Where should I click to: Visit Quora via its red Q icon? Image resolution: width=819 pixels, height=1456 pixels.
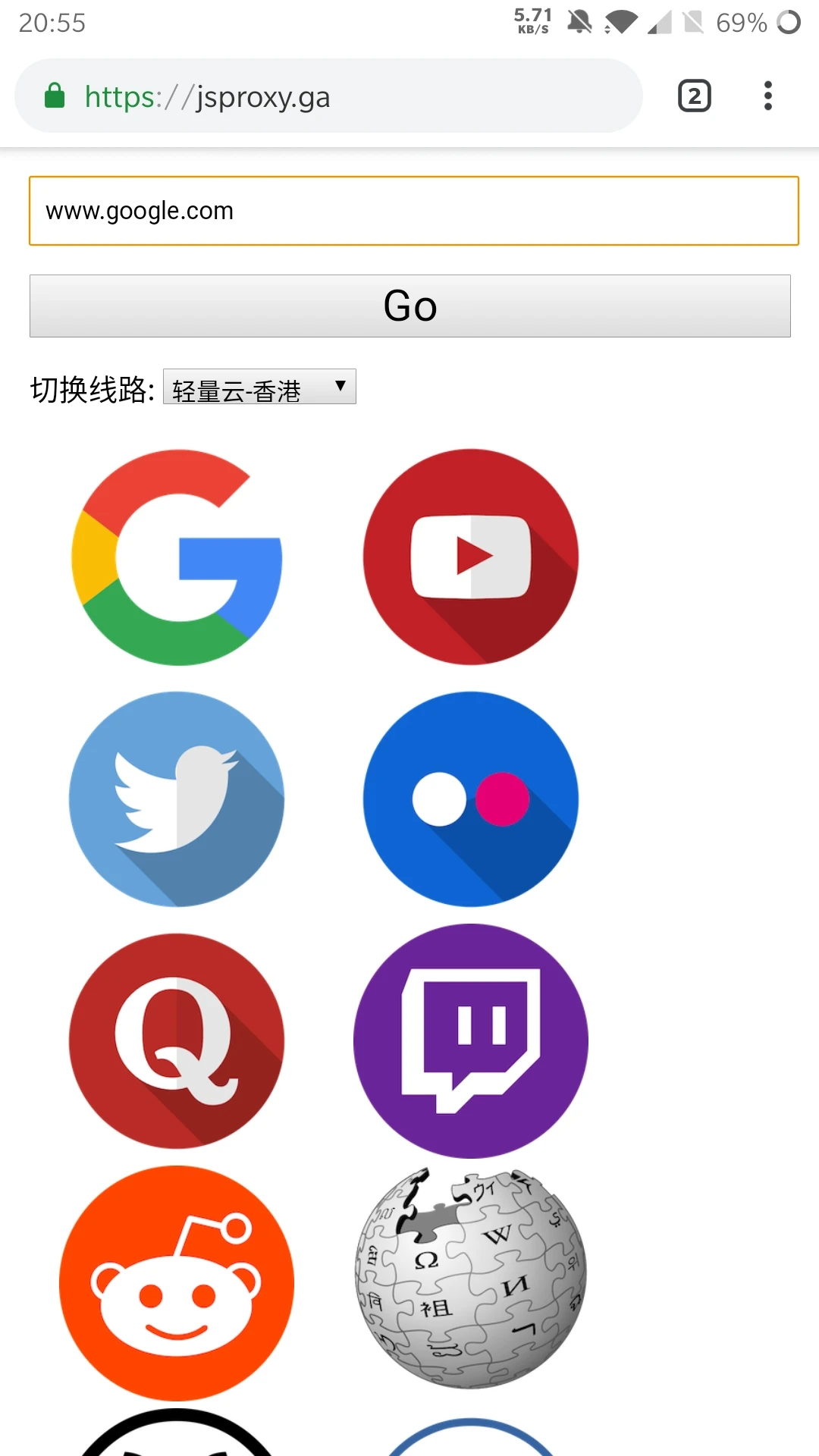point(177,1041)
